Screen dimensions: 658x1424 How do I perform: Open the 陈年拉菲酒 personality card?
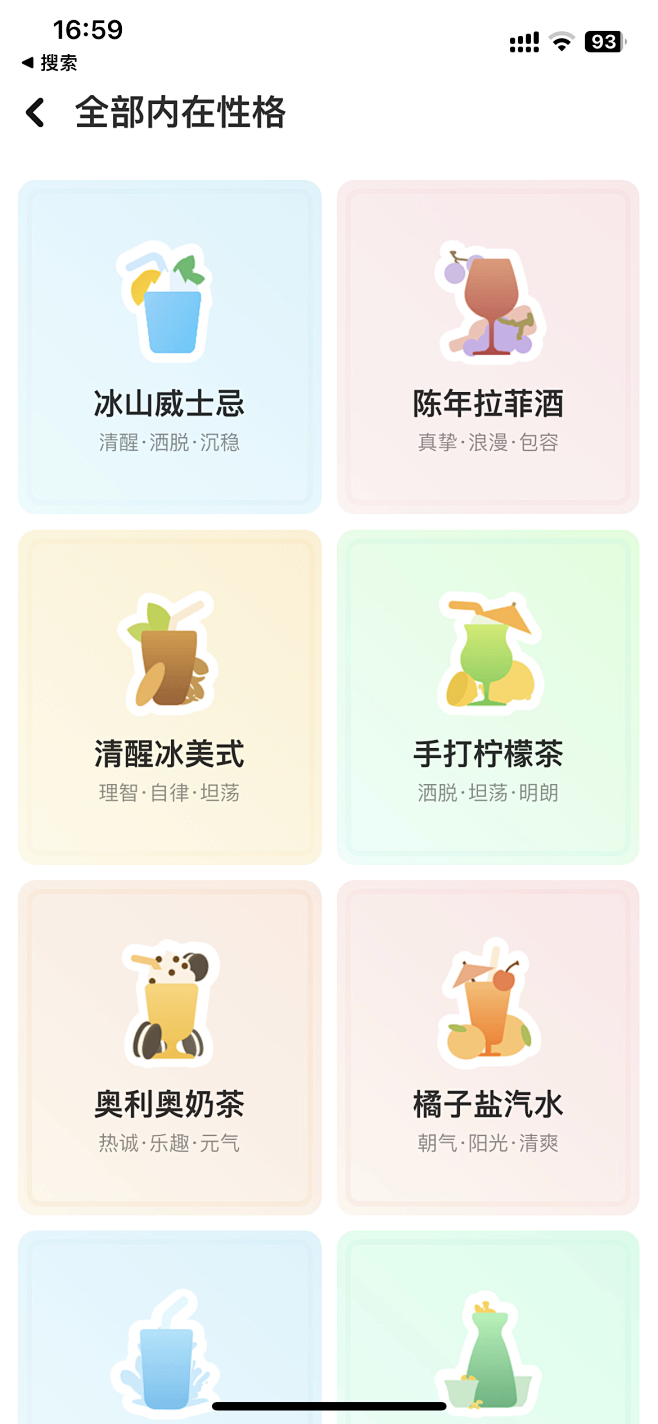coord(488,347)
